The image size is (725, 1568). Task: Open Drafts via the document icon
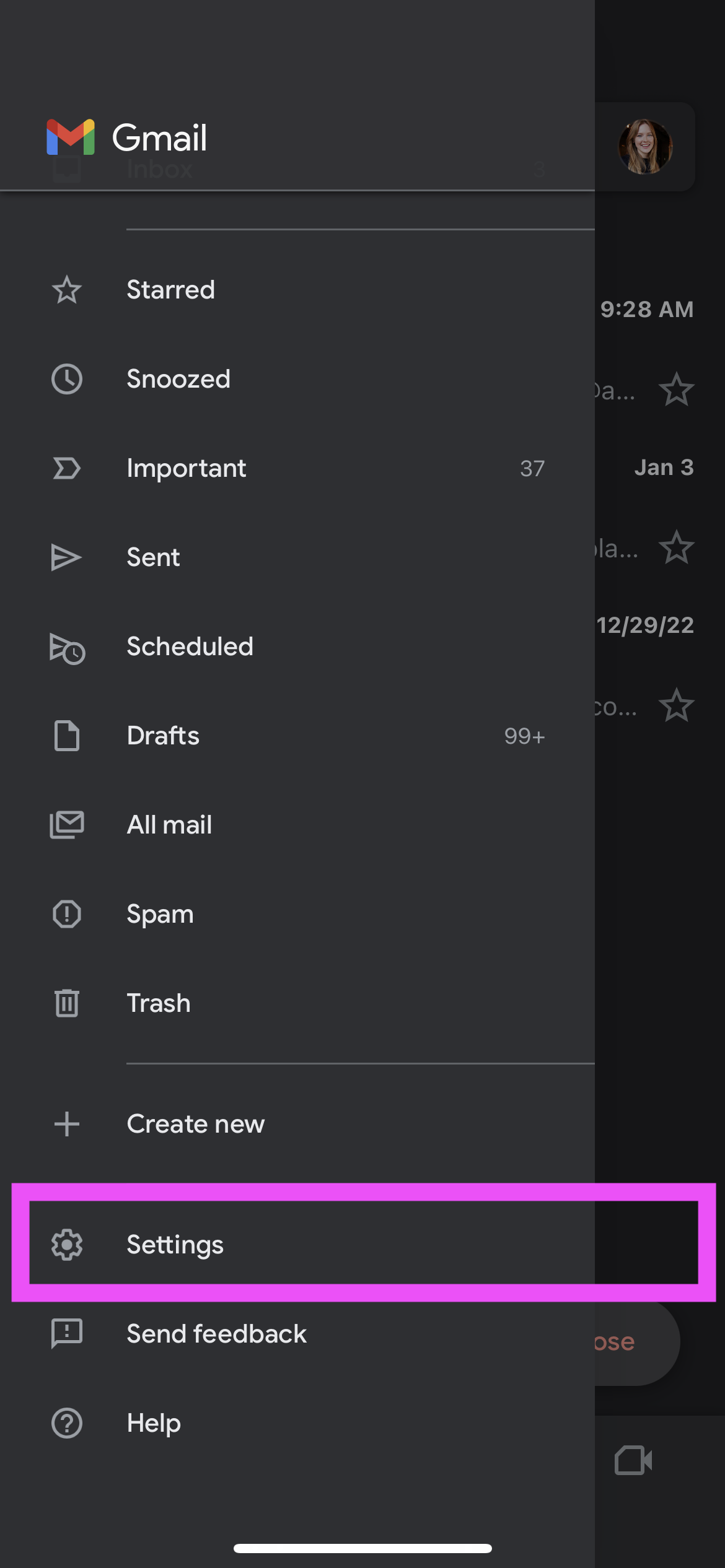point(66,736)
